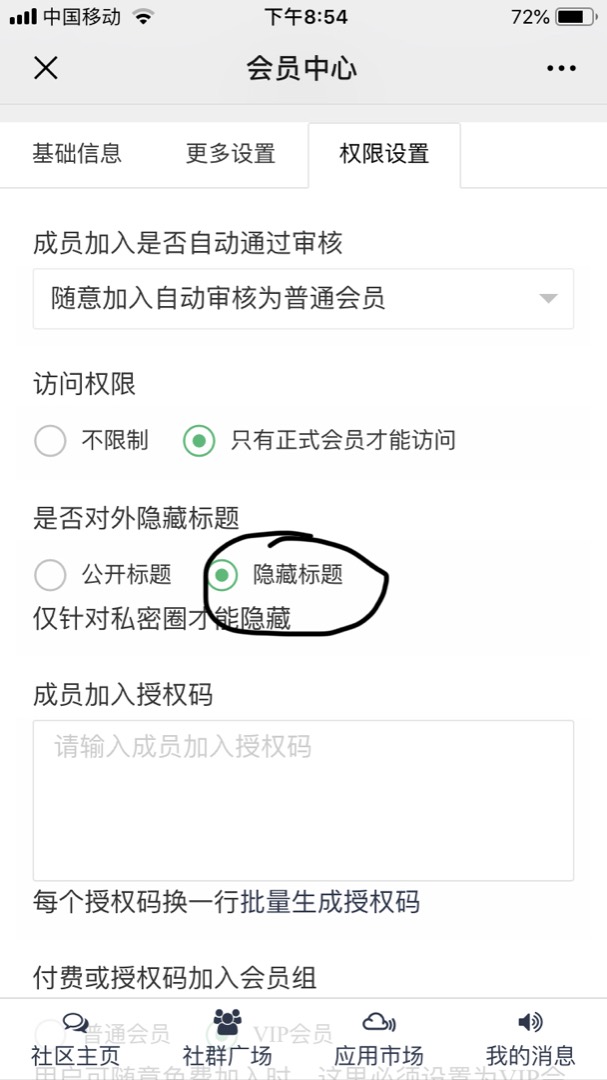Viewport: 607px width, 1080px height.
Task: Open the 应用市场 tab
Action: [x=378, y=1038]
